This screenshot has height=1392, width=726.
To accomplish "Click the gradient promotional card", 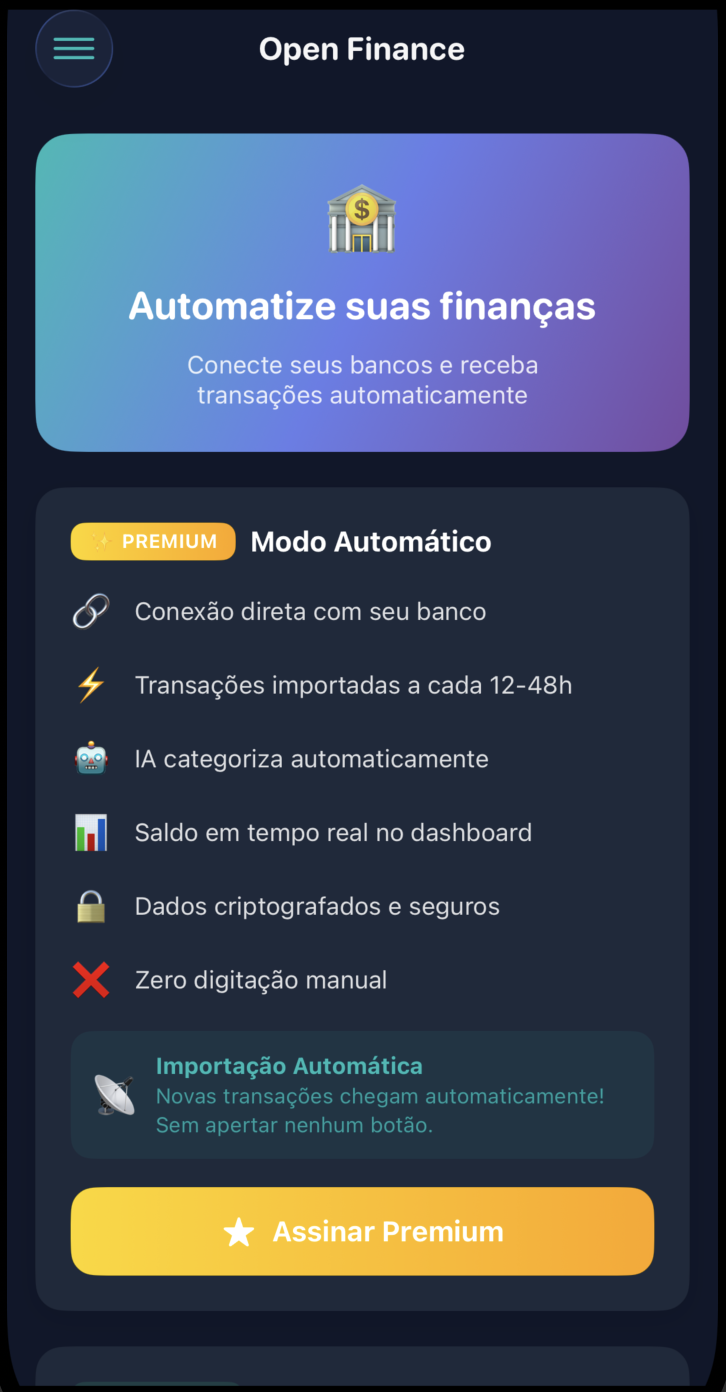I will 362,291.
